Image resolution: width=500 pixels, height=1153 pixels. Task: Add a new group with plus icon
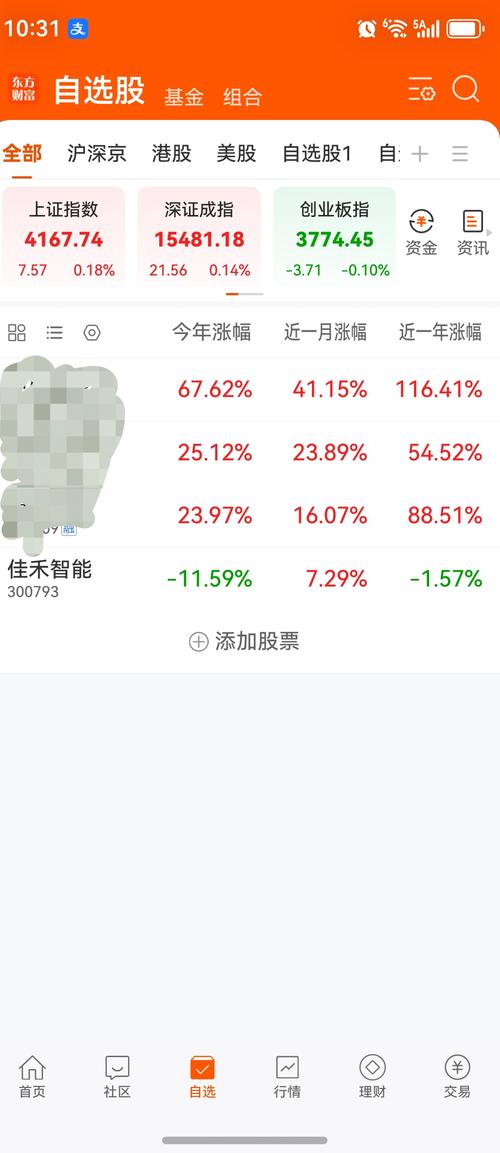coord(419,154)
